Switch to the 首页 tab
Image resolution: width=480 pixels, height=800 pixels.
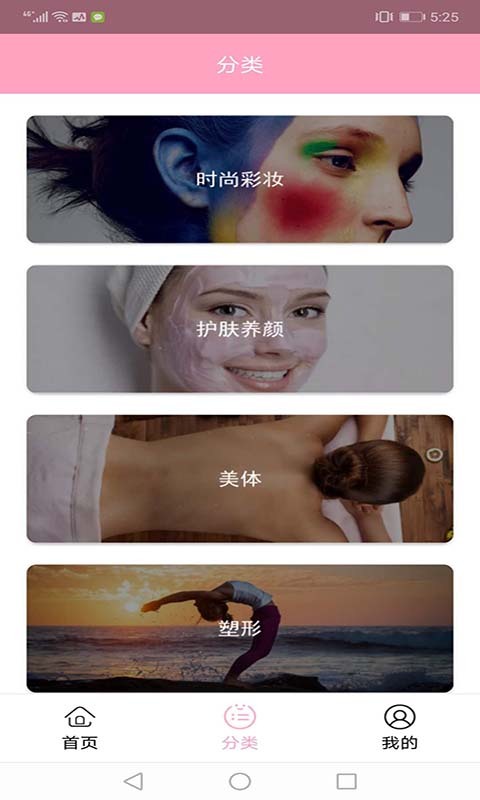click(80, 728)
